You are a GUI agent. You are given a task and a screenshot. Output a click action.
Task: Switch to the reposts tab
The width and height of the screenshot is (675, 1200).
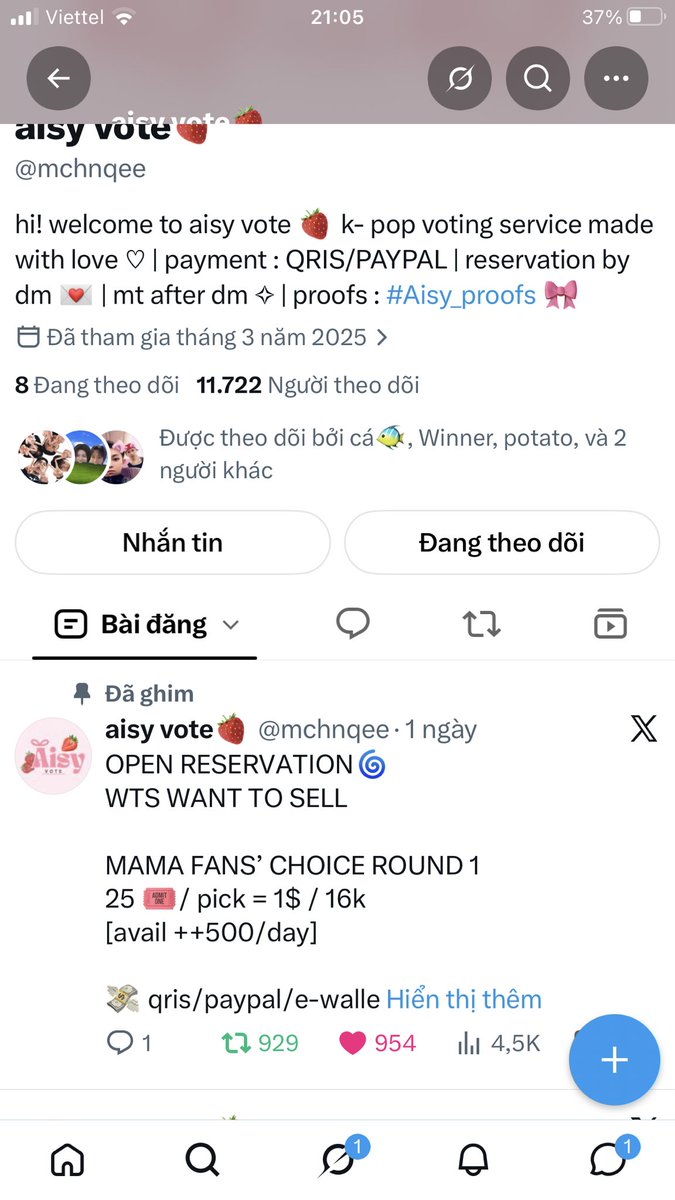[481, 624]
